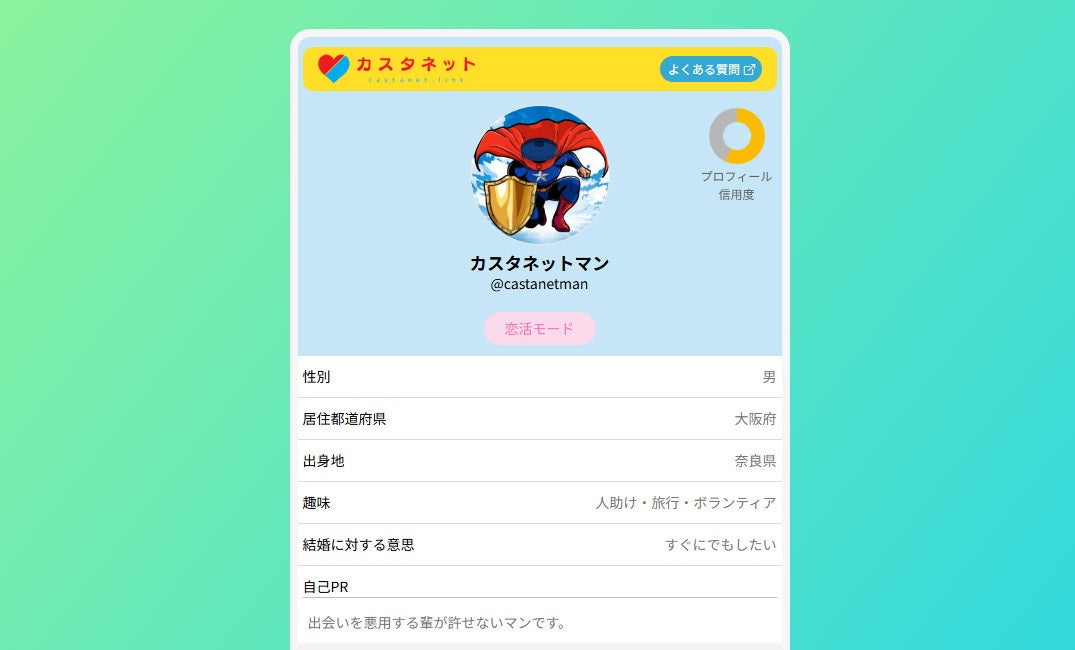View カスタネットマン profile avatar
Viewport: 1075px width, 650px height.
pos(539,175)
